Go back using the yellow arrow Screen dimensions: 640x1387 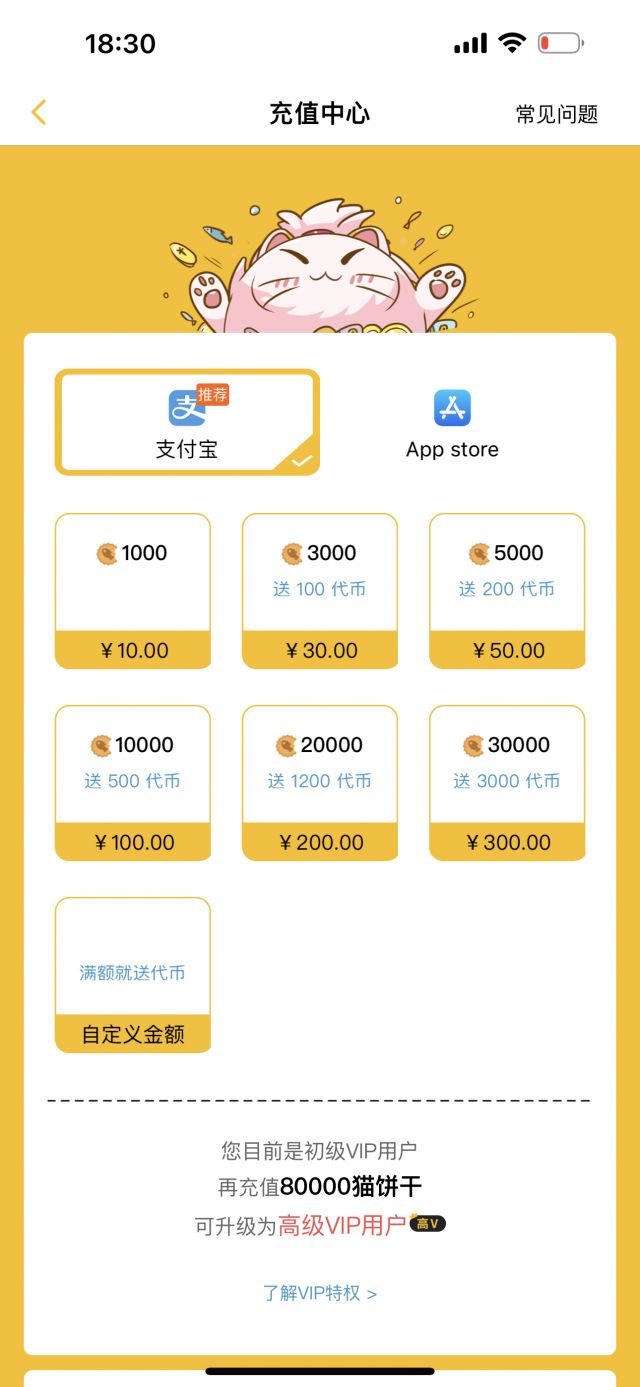pyautogui.click(x=39, y=112)
